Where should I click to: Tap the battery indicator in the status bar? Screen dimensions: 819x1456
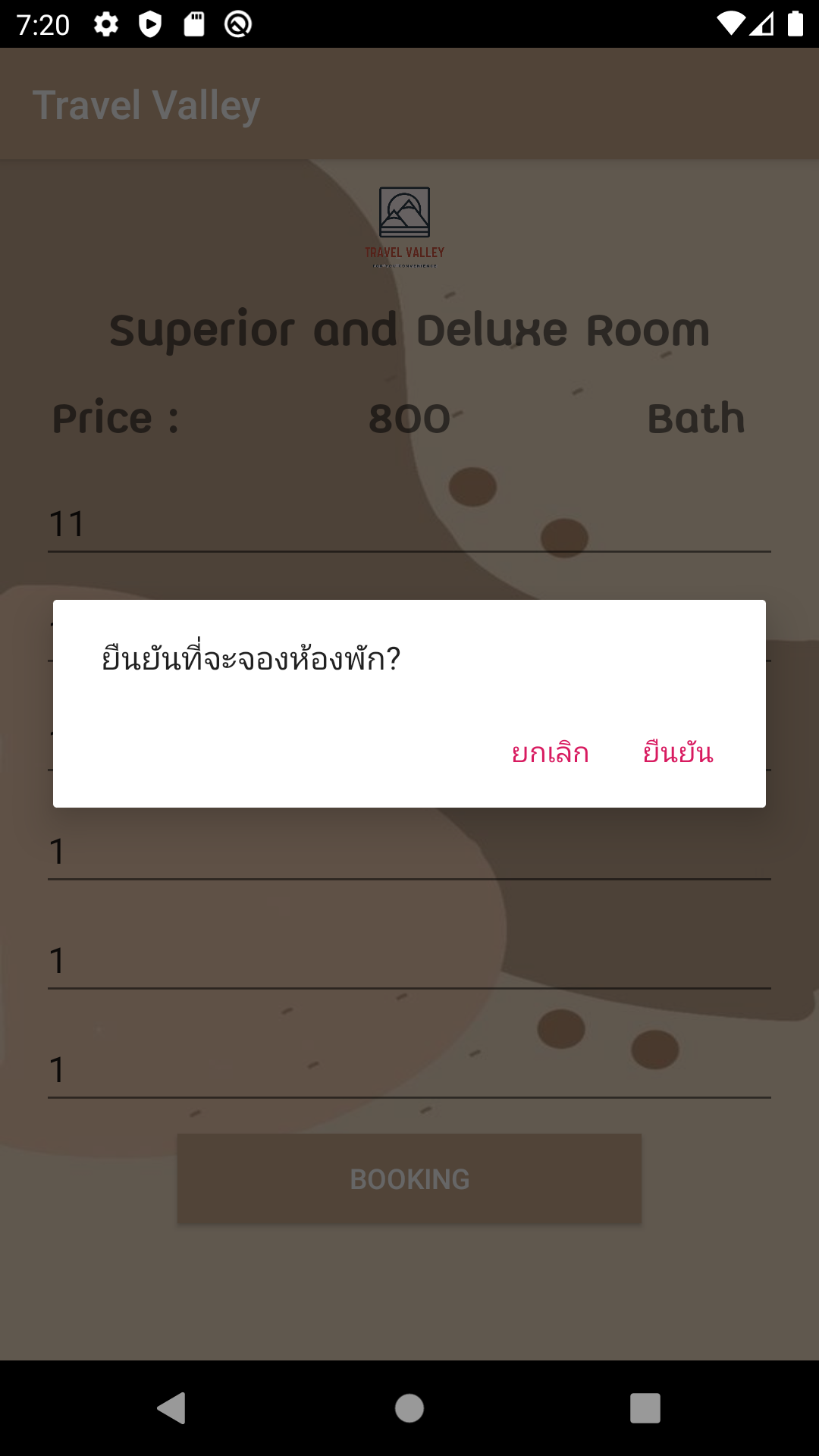(x=794, y=23)
